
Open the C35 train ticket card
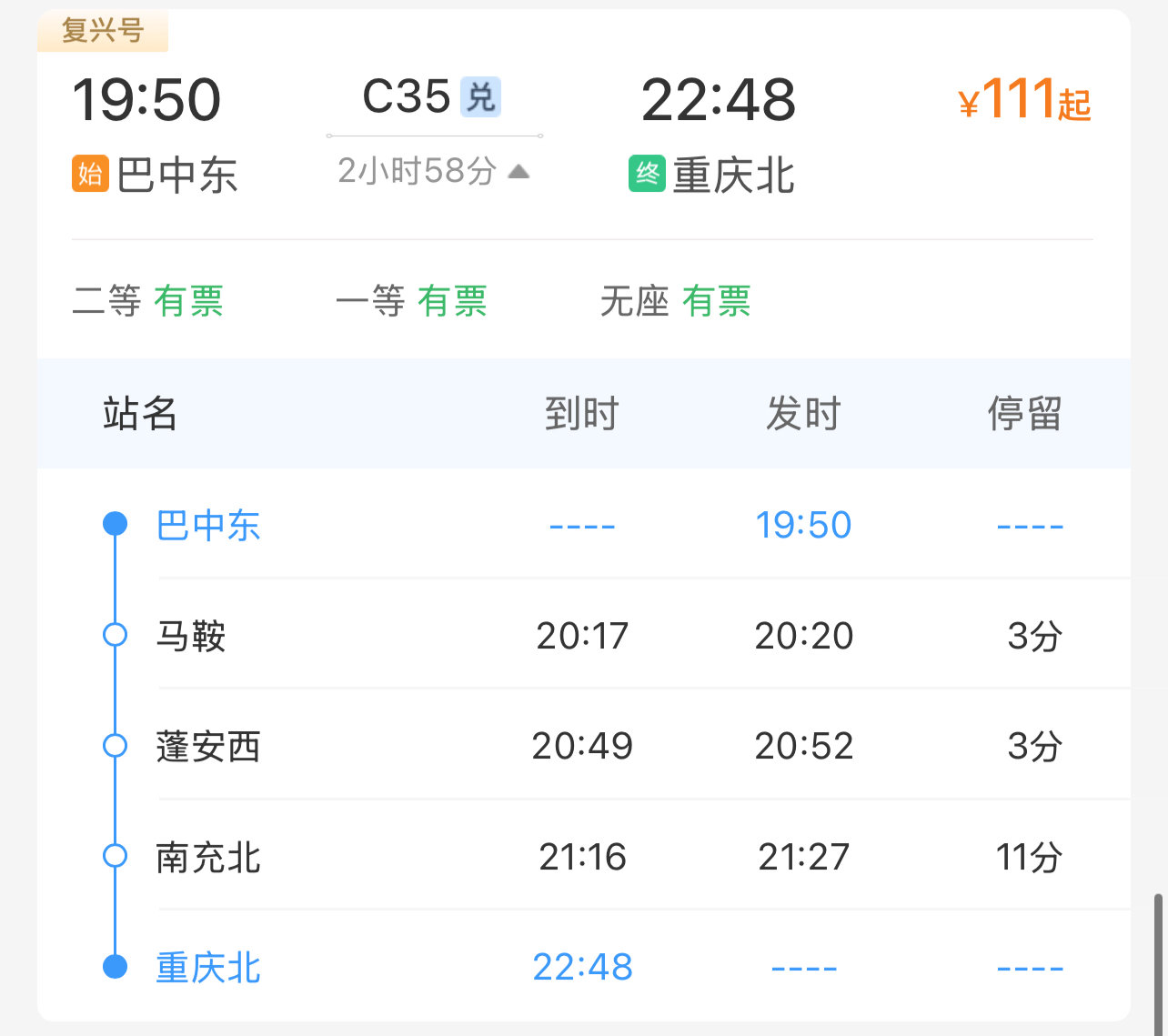pos(408,97)
